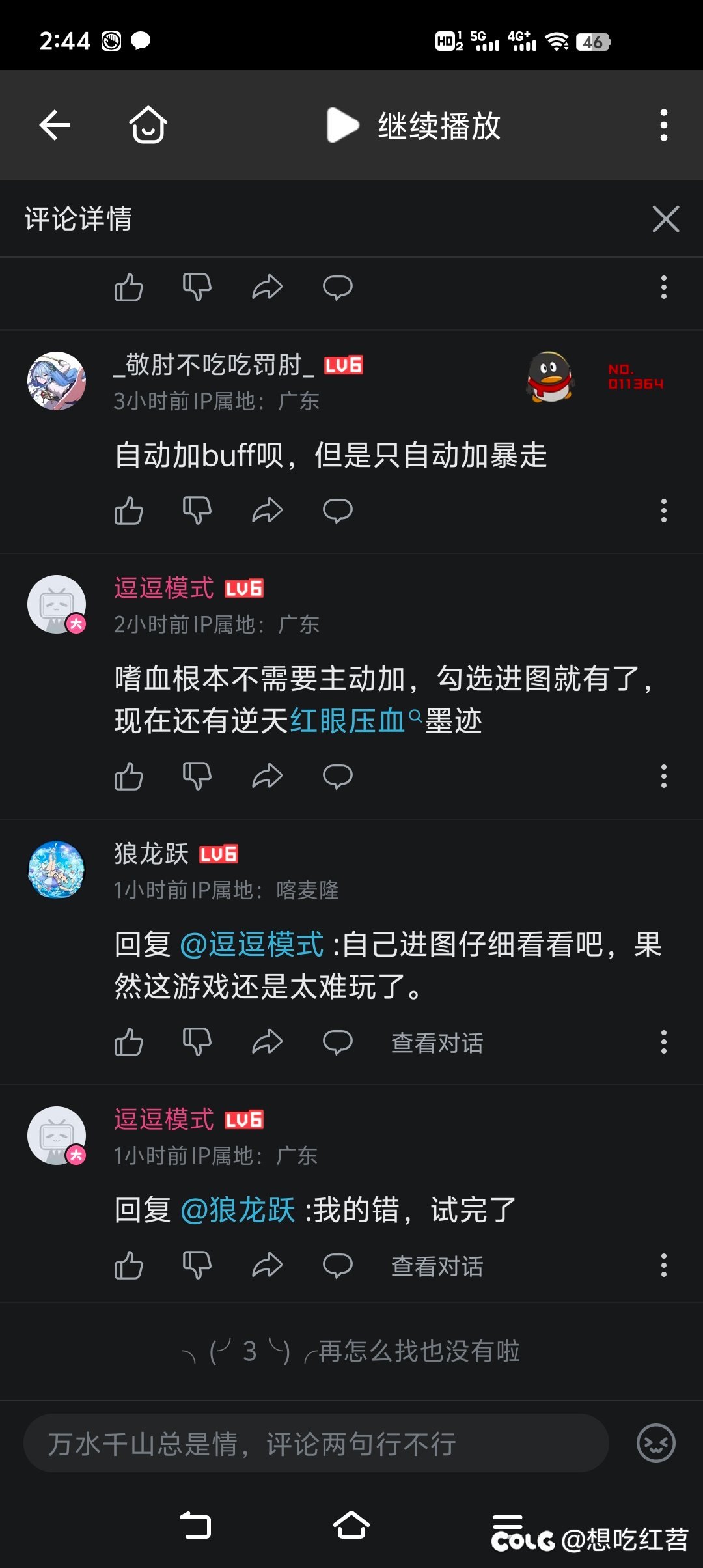The height and width of the screenshot is (1568, 703).
Task: Reply to 狼龙跃's comment
Action: [x=338, y=1042]
